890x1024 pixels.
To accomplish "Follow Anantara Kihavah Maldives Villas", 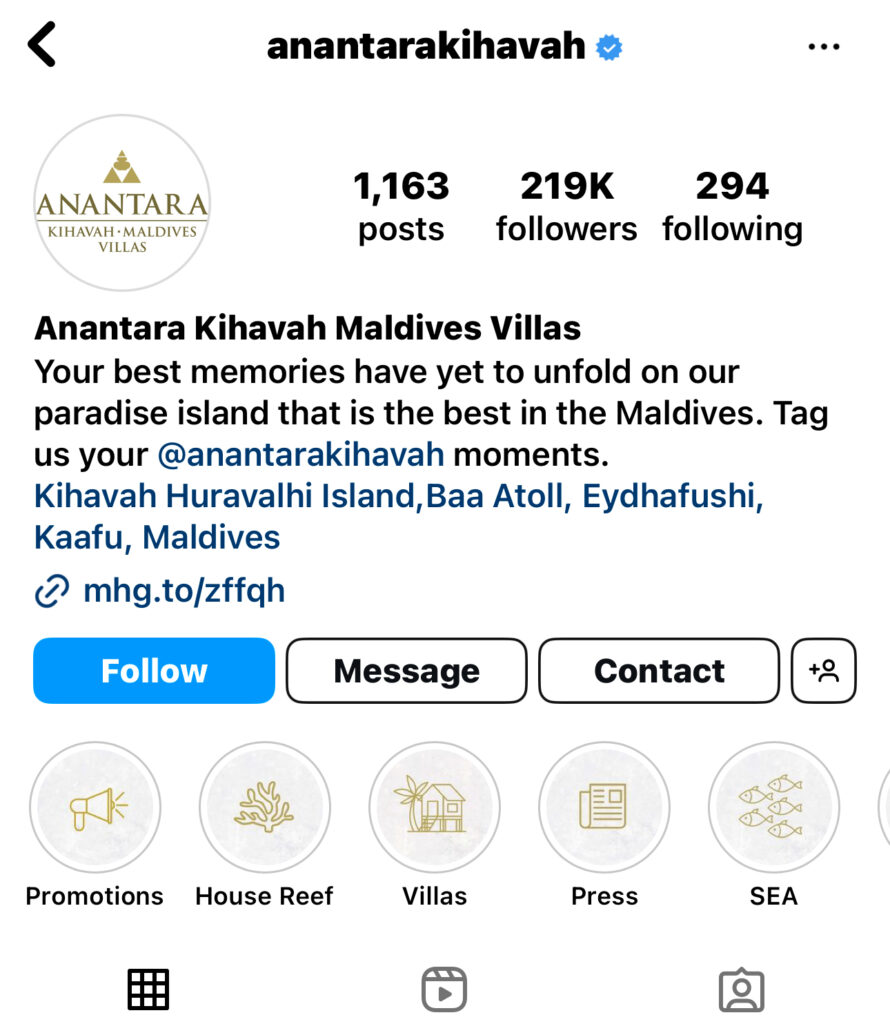I will tap(154, 671).
